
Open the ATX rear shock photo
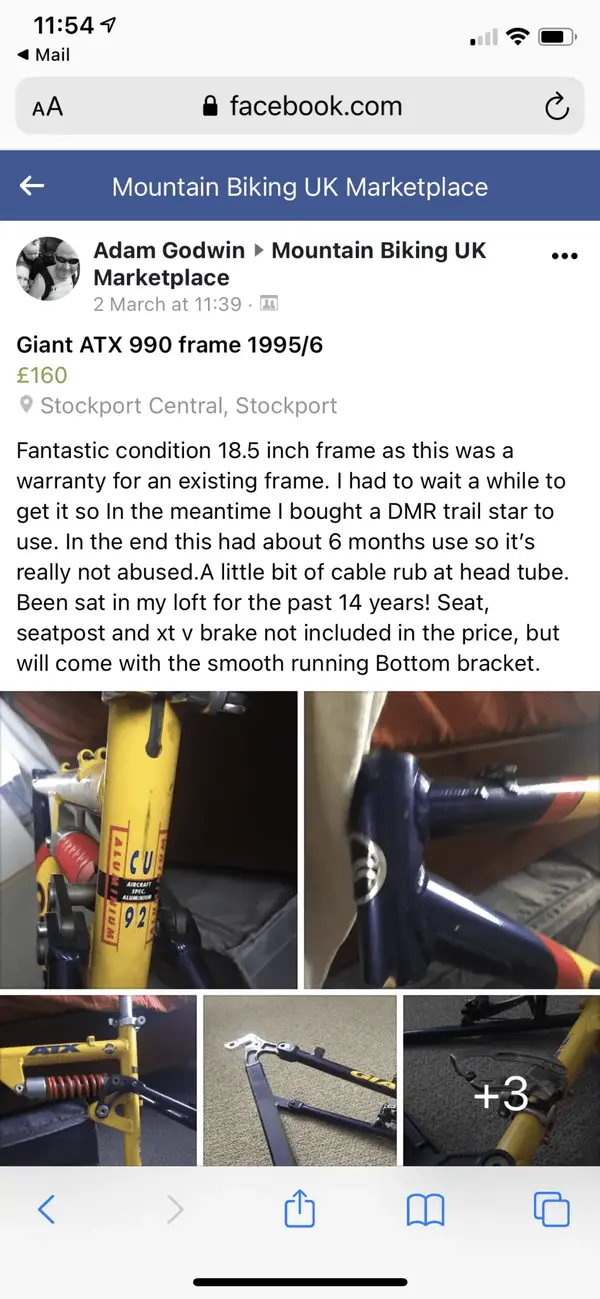[x=98, y=1080]
